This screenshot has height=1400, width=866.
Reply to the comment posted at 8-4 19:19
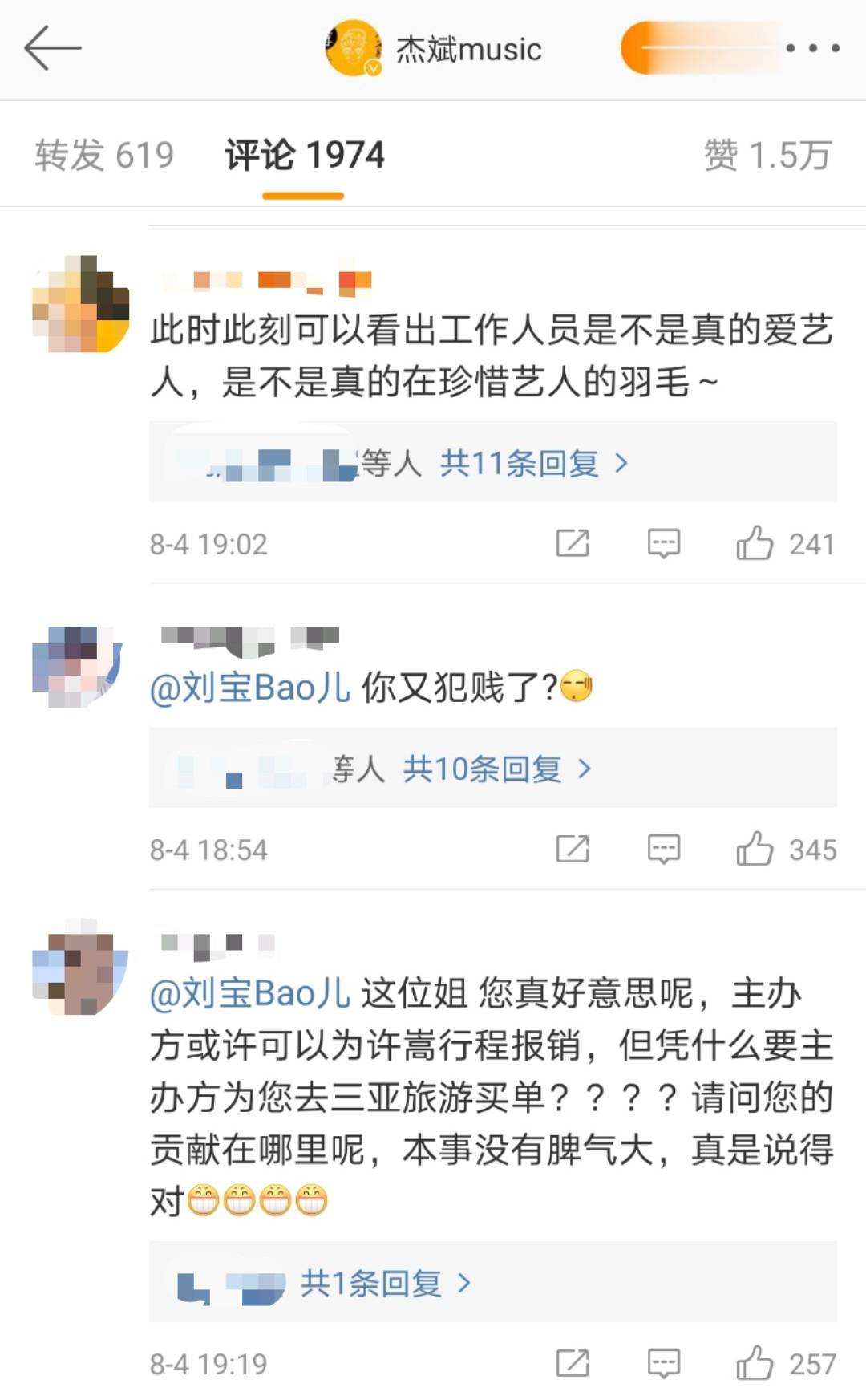pyautogui.click(x=664, y=1363)
